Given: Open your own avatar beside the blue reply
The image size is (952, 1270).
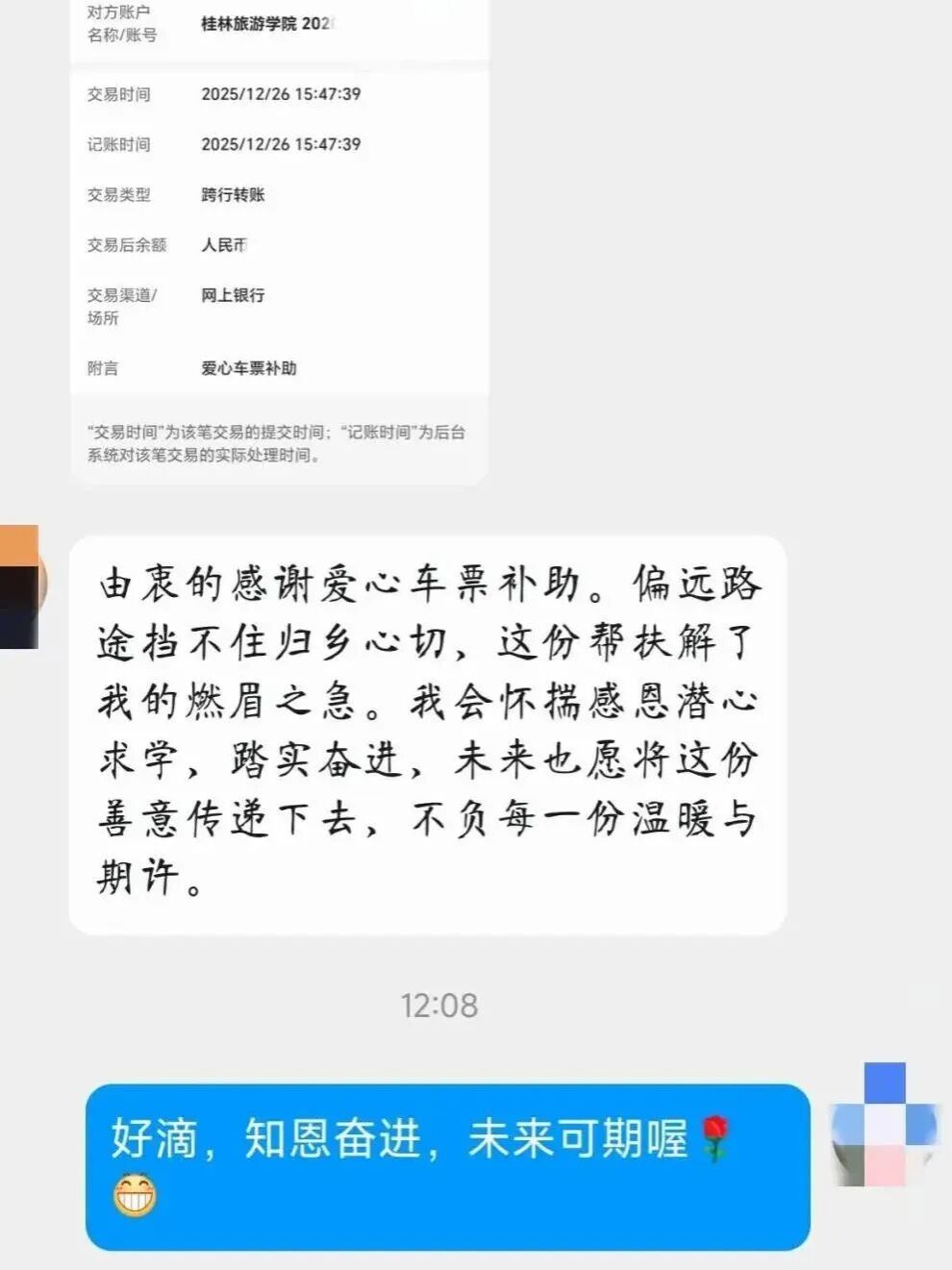Looking at the screenshot, I should point(883,1125).
